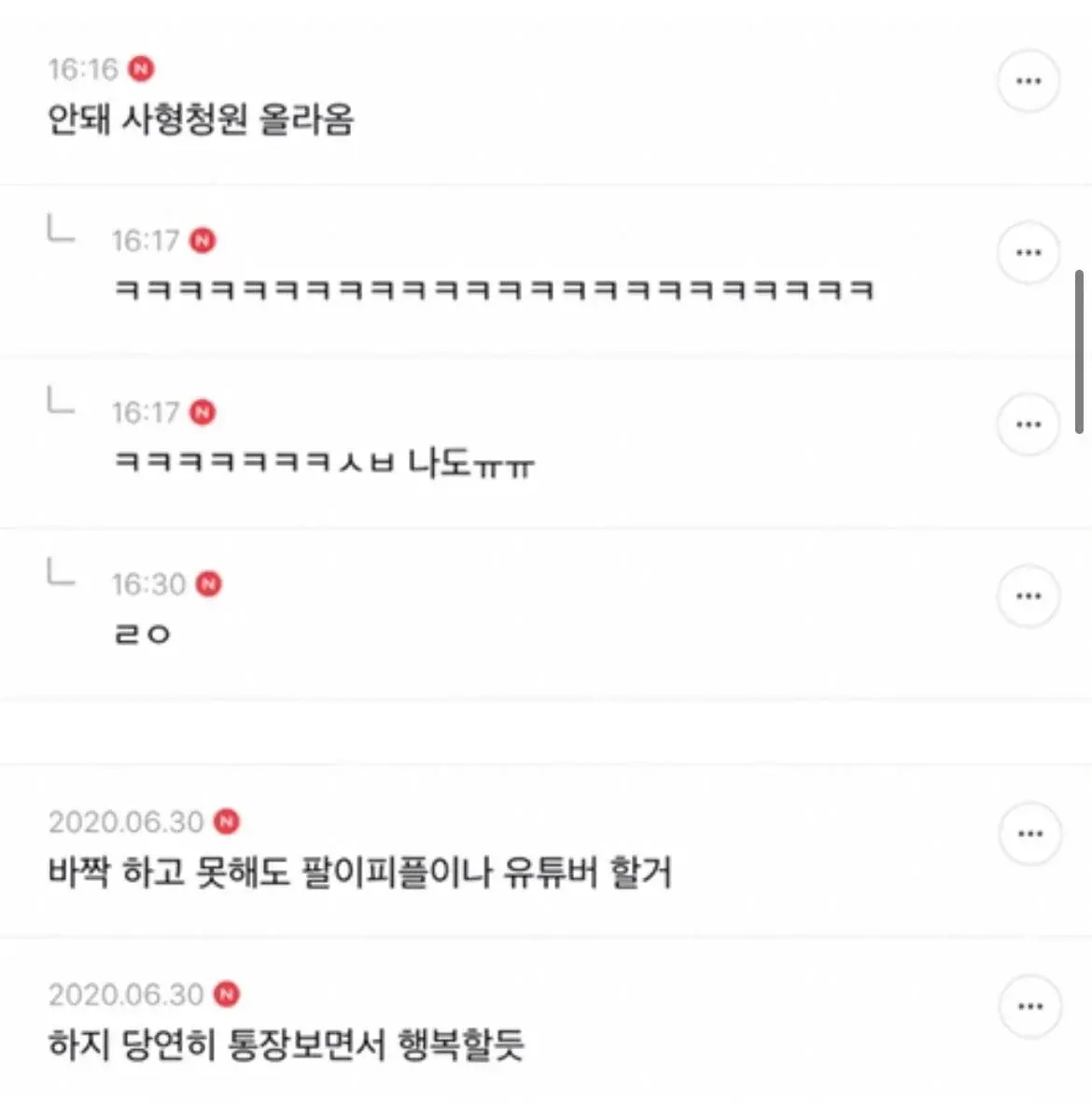Click the three-dot icon on the last comment
Image resolution: width=1092 pixels, height=1106 pixels.
click(x=1029, y=1006)
